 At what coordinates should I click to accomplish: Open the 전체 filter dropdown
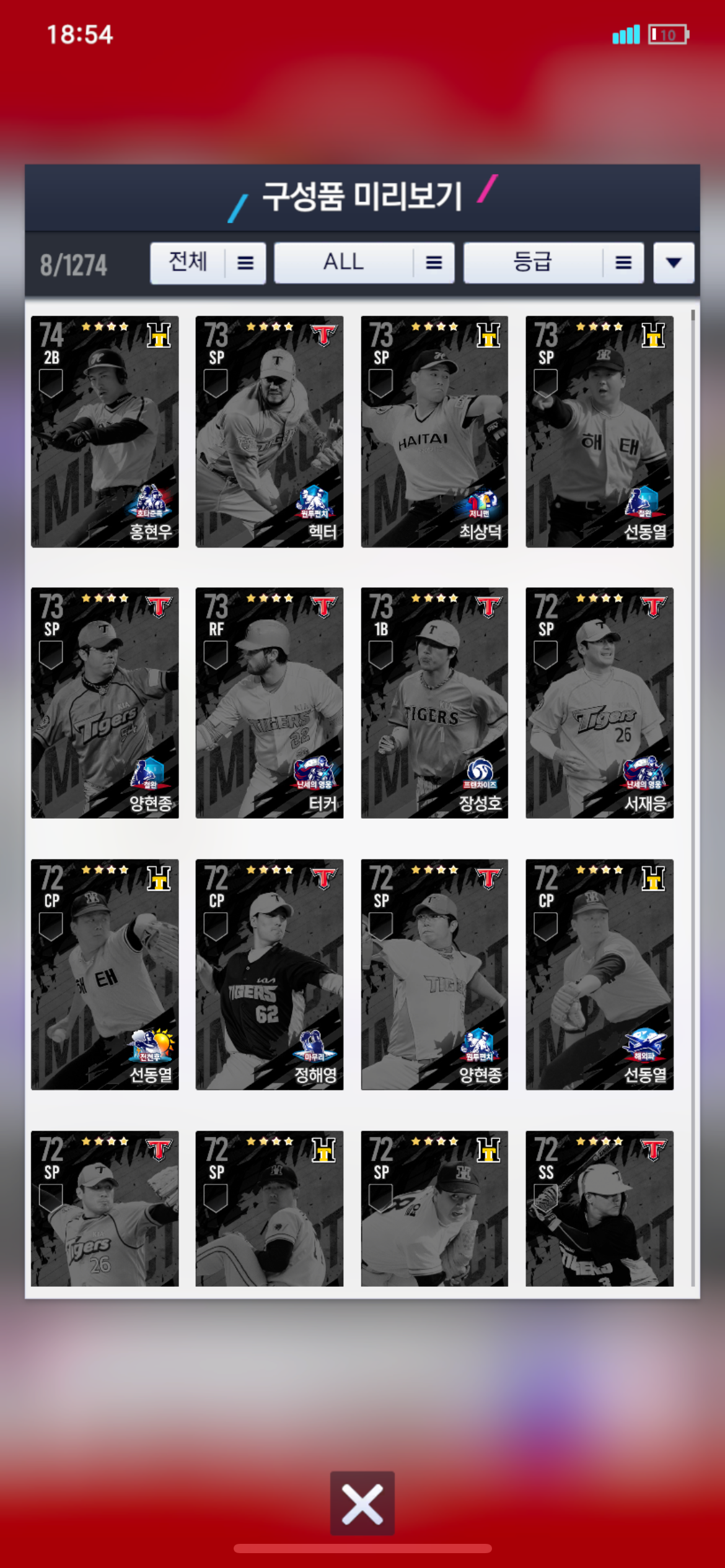point(208,263)
